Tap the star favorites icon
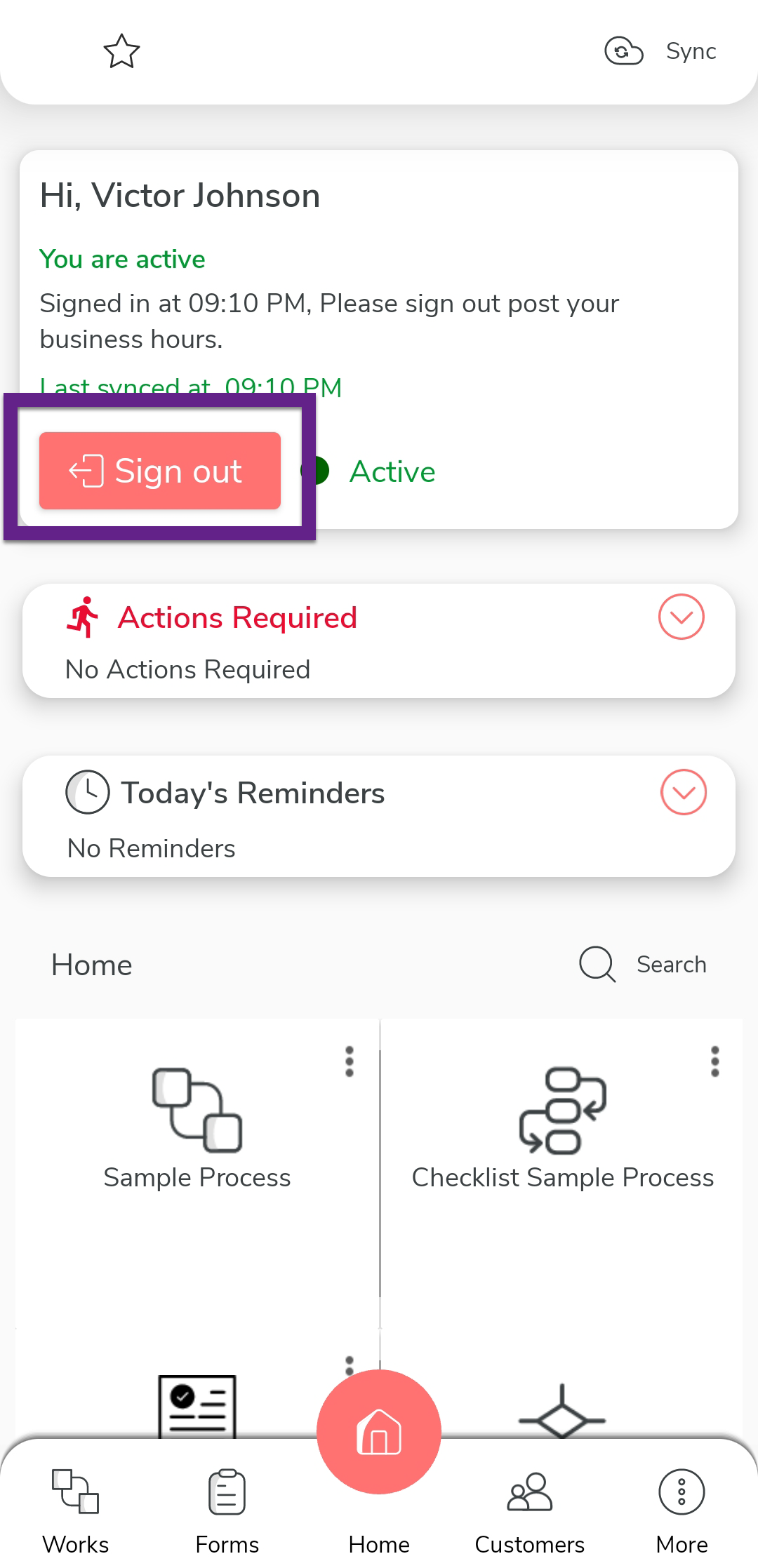The image size is (758, 1568). click(x=121, y=51)
